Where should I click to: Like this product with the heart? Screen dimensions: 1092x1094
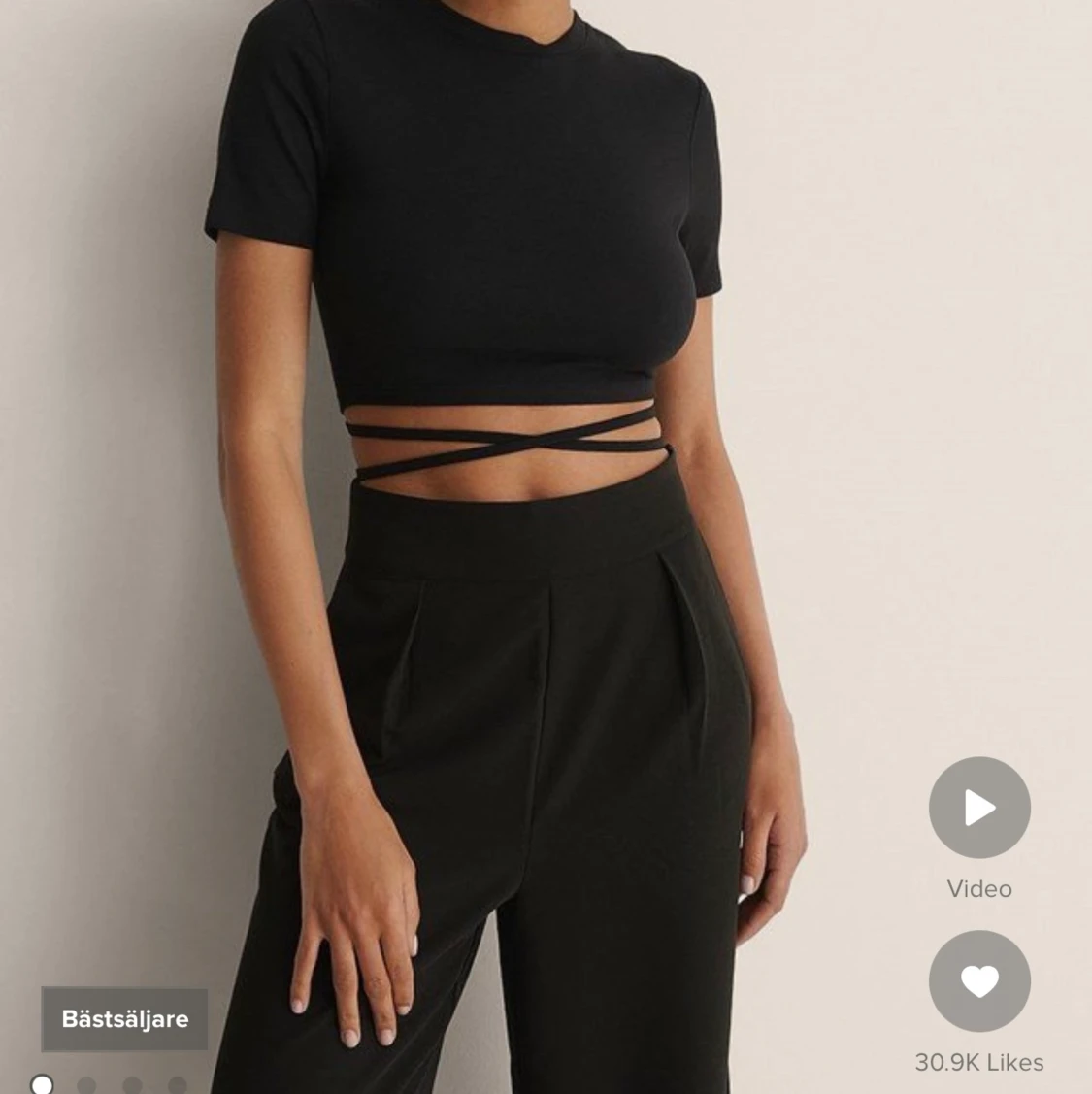[978, 981]
